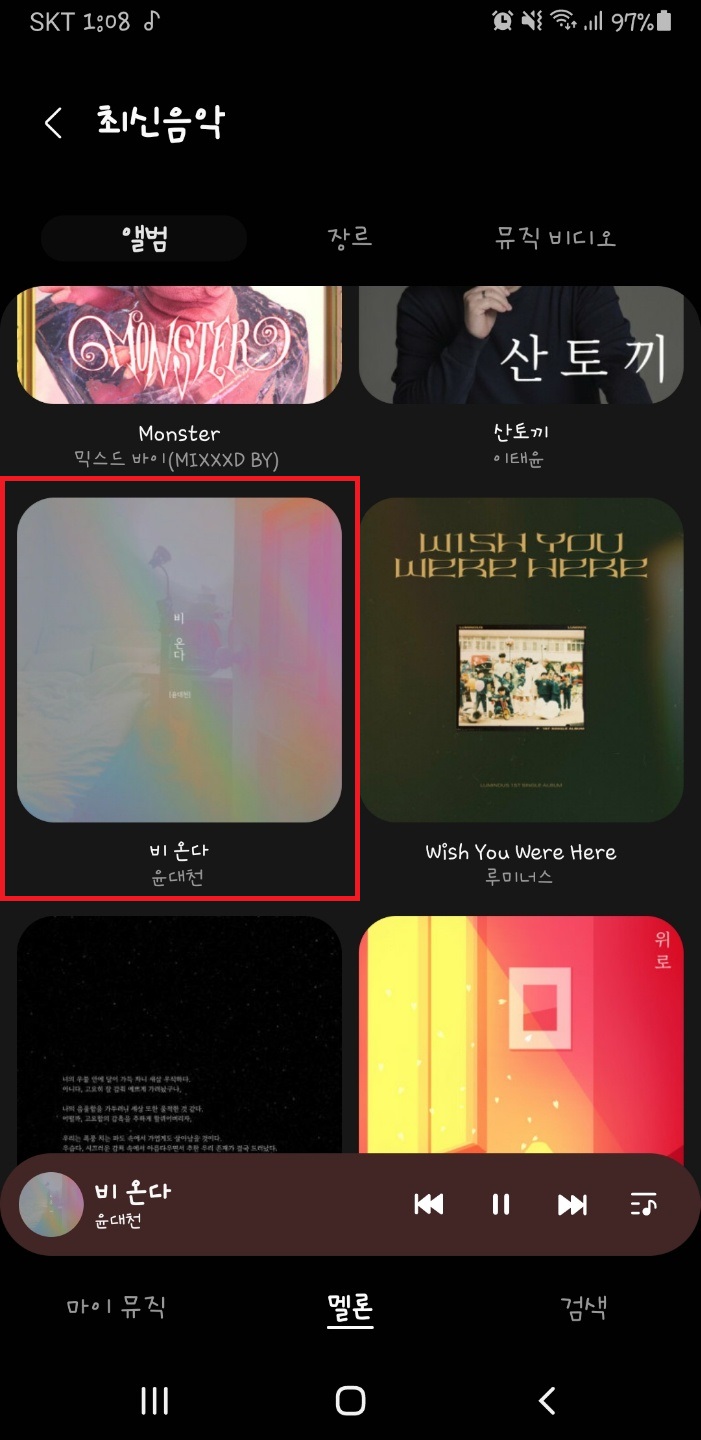Open system recent apps
The image size is (701, 1440).
tap(154, 1401)
